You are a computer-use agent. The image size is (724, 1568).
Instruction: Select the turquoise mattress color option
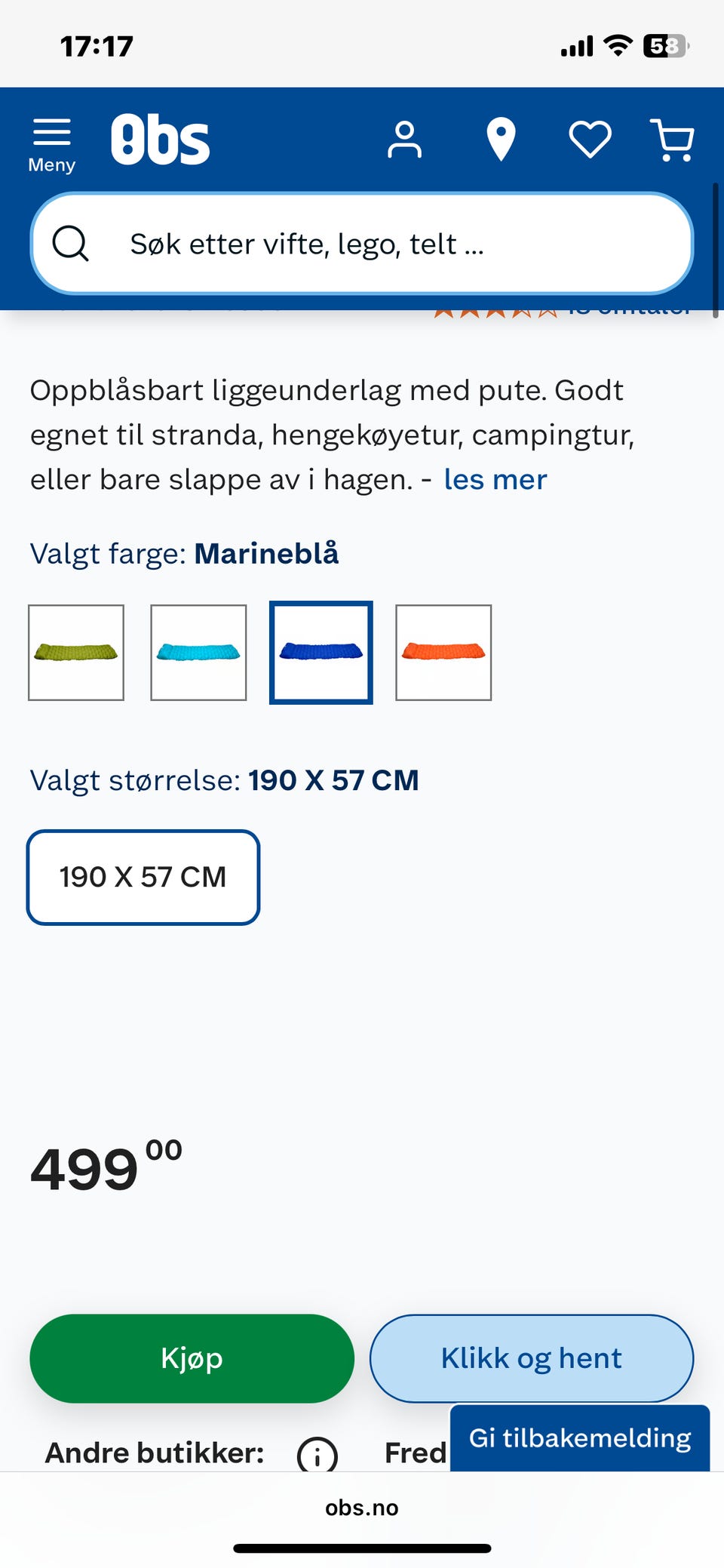point(198,652)
